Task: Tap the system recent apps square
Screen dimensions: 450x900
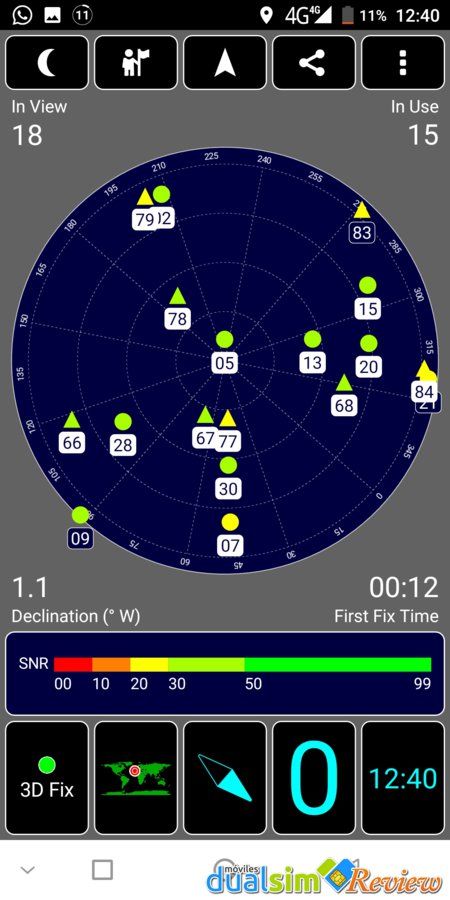Action: point(103,870)
